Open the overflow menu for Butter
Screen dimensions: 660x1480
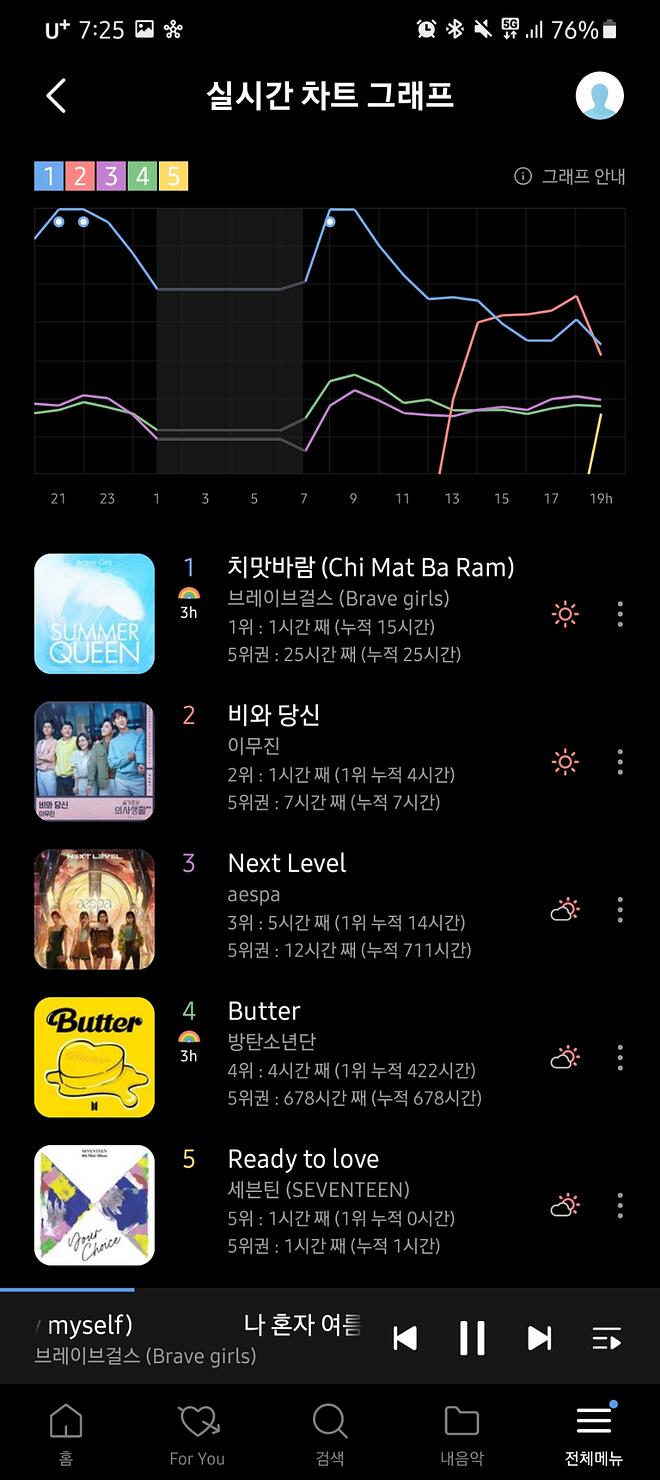620,1058
